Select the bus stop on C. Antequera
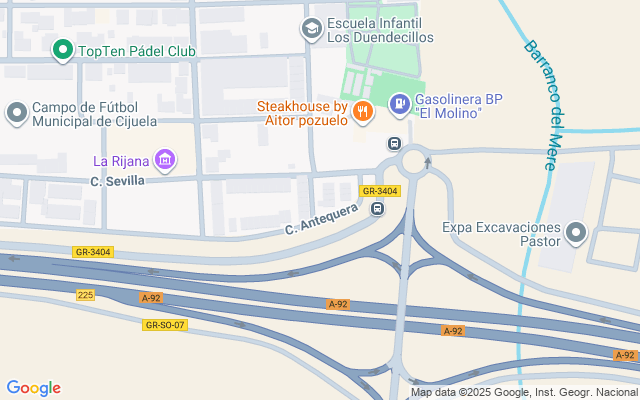 [x=378, y=208]
